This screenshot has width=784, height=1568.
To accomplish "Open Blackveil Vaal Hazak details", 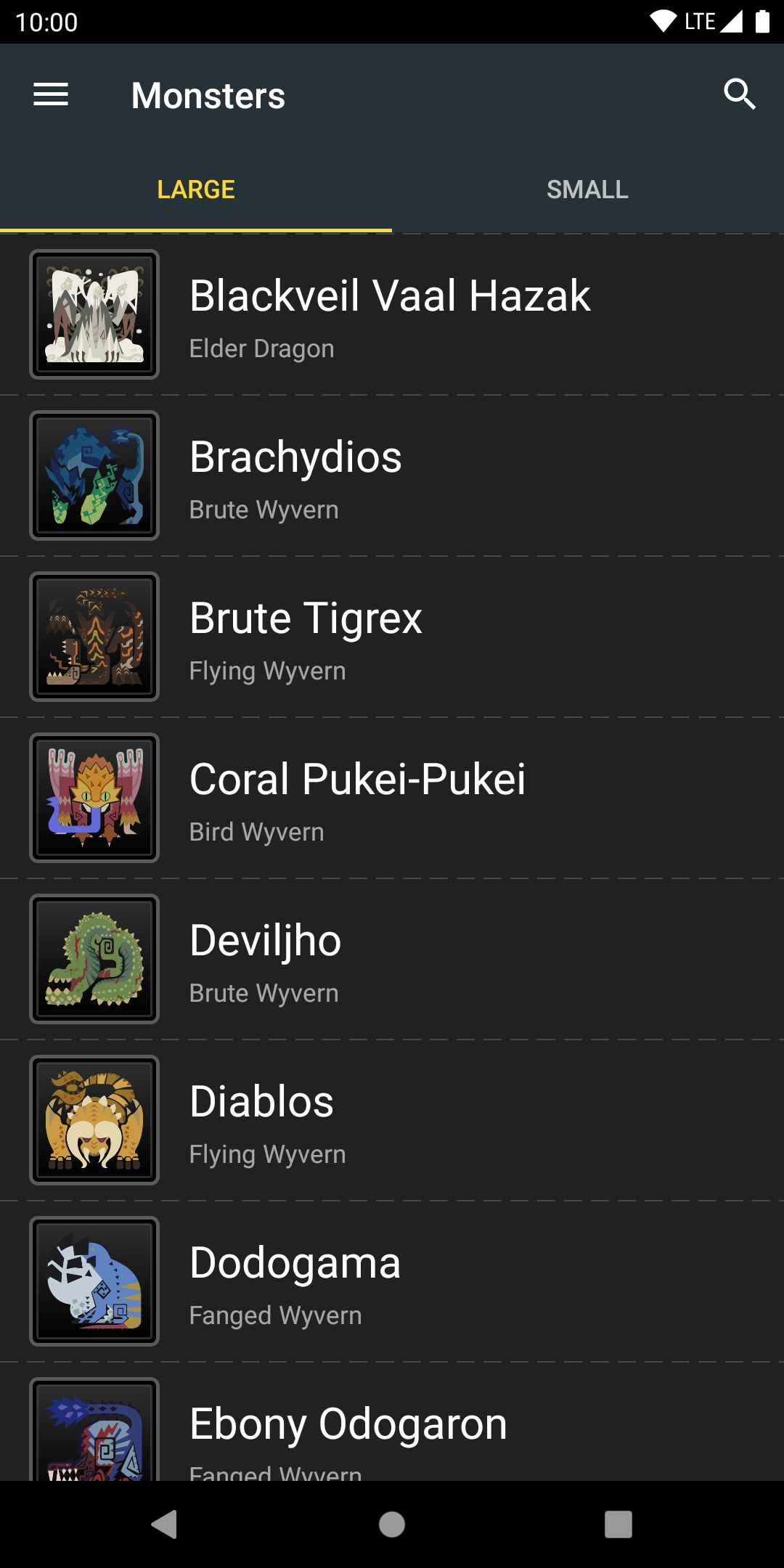I will [392, 314].
